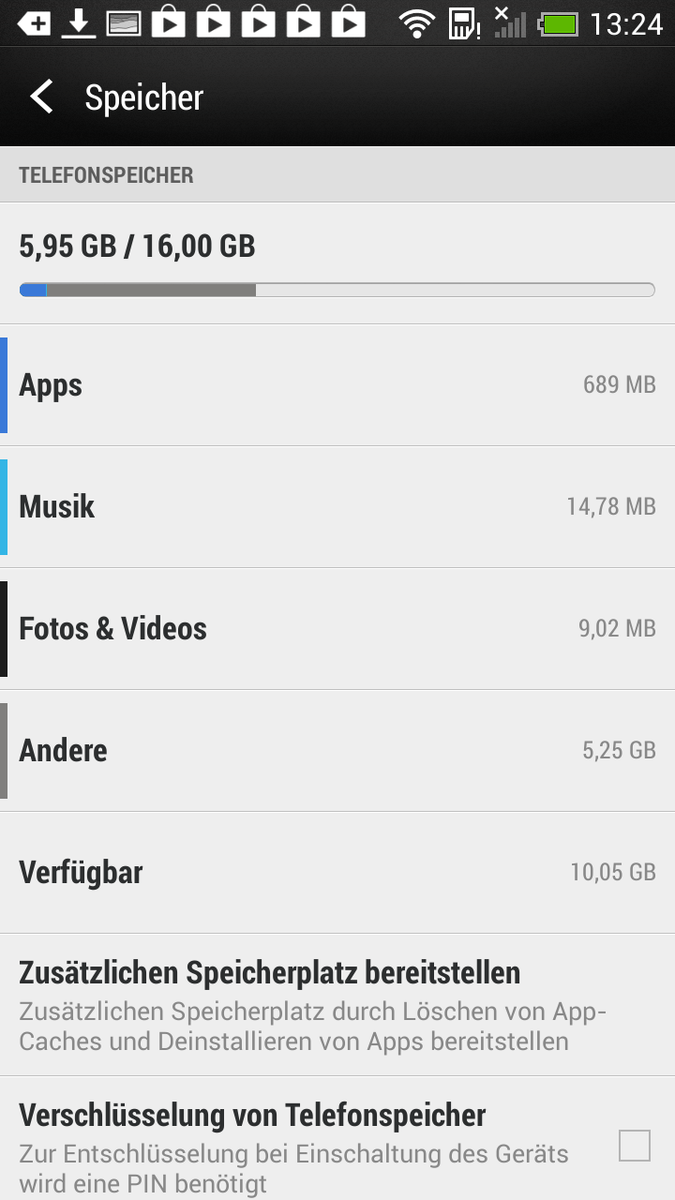The height and width of the screenshot is (1200, 675).
Task: Open the Andere storage category
Action: (x=337, y=751)
